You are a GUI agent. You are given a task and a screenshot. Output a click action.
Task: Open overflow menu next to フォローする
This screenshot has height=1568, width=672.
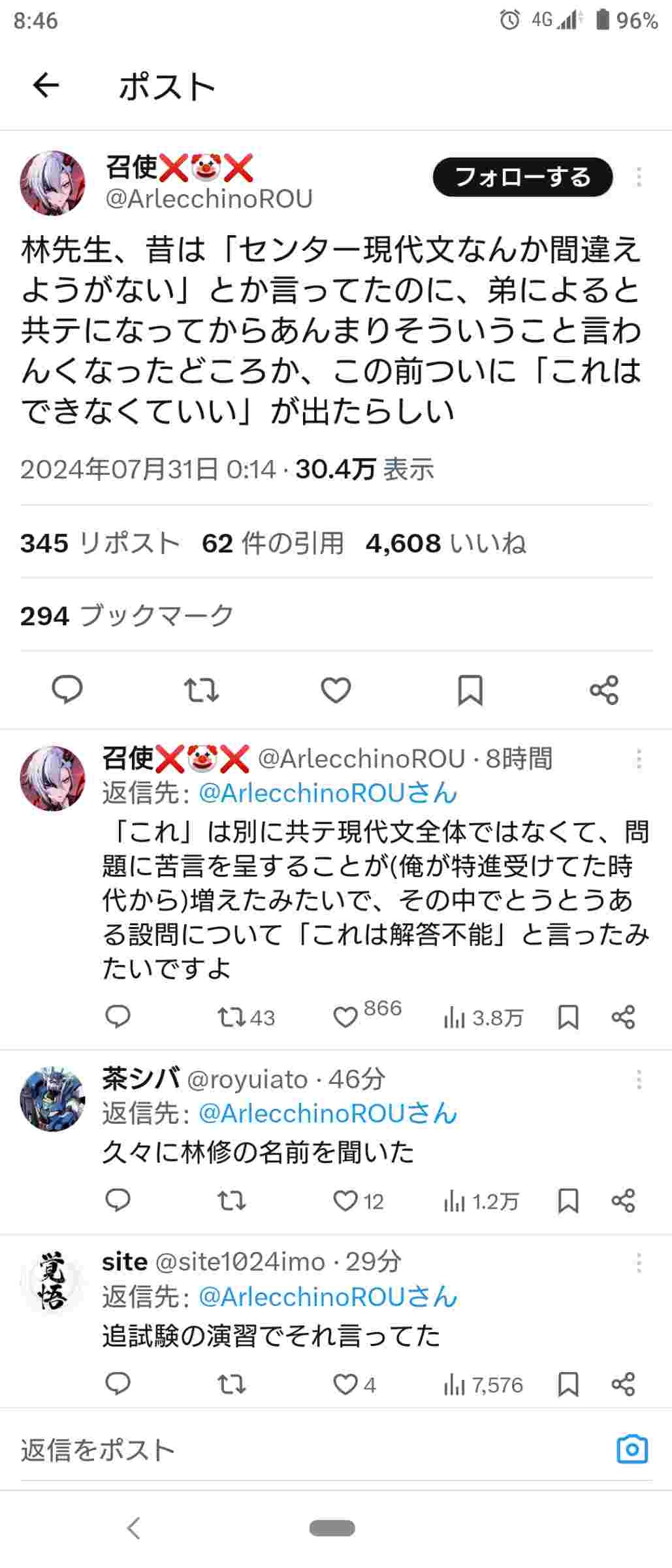point(639,177)
